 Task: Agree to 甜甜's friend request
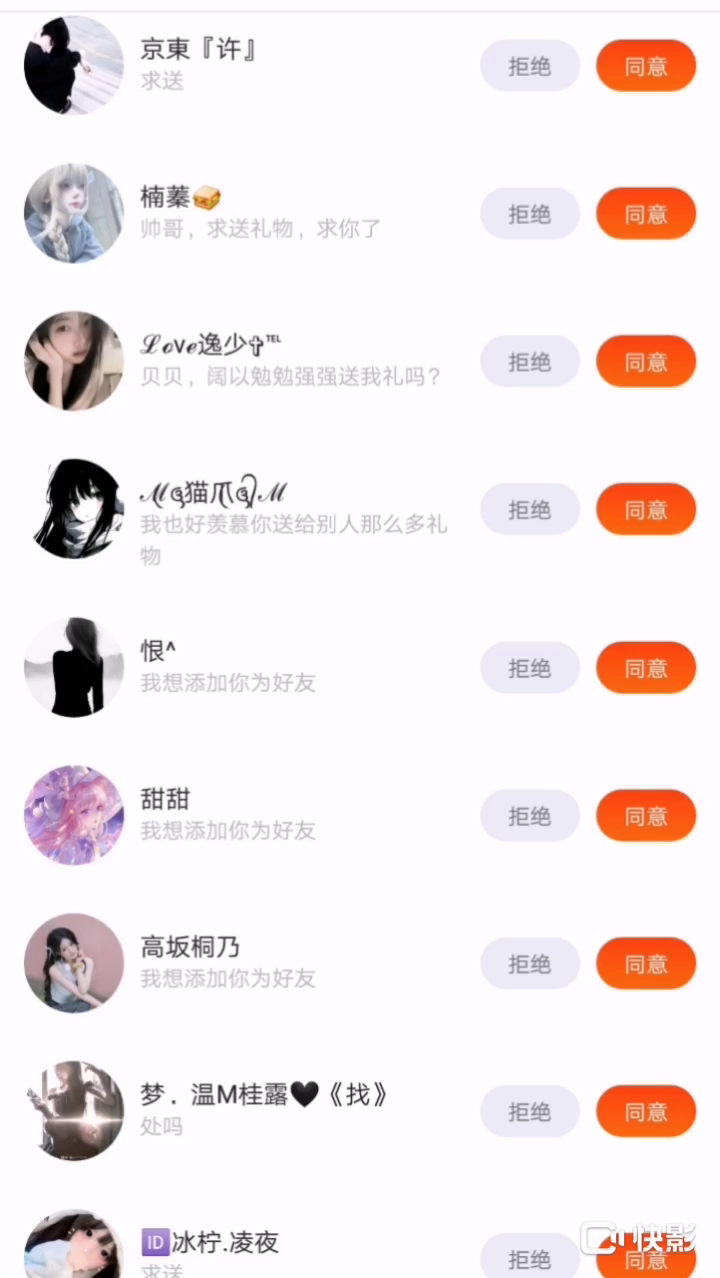pyautogui.click(x=646, y=816)
